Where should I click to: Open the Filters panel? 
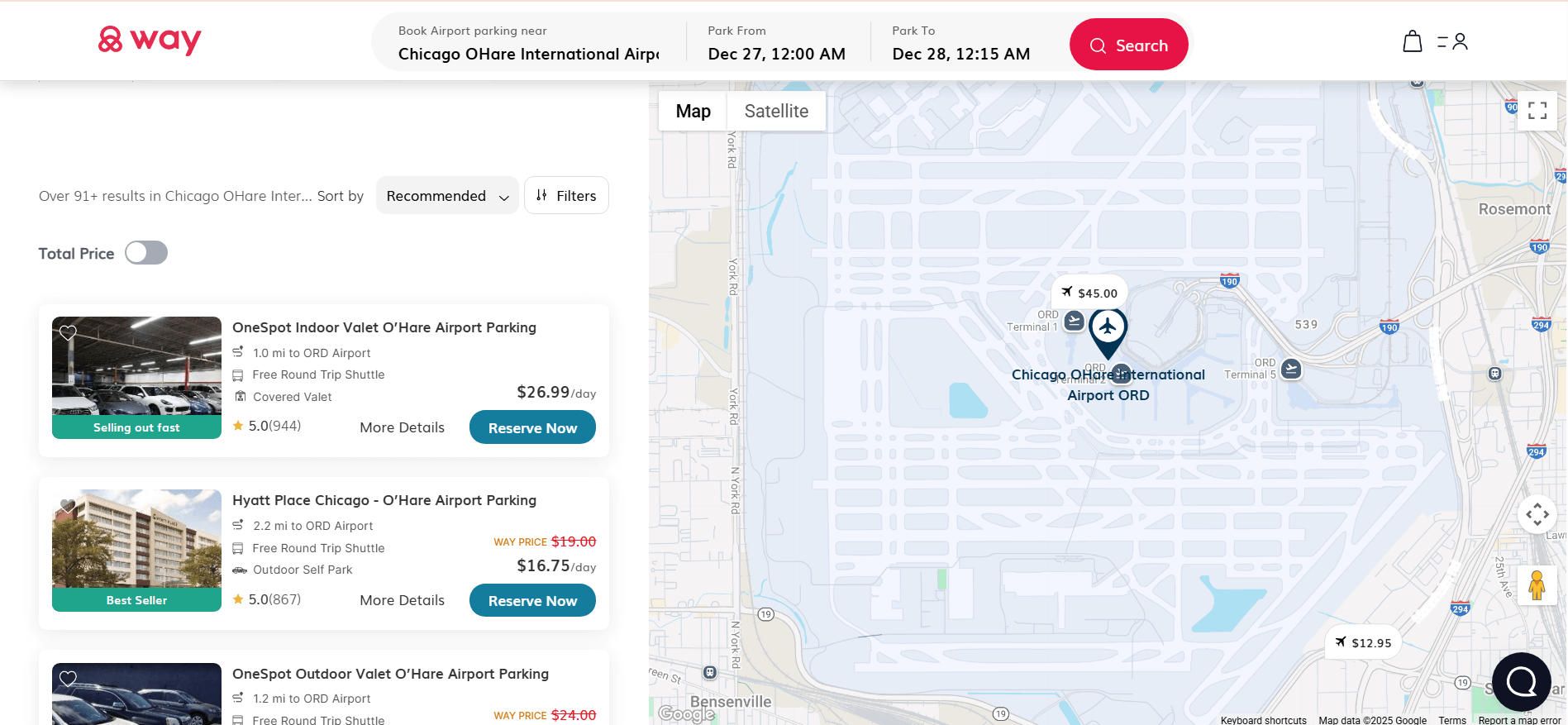coord(566,196)
